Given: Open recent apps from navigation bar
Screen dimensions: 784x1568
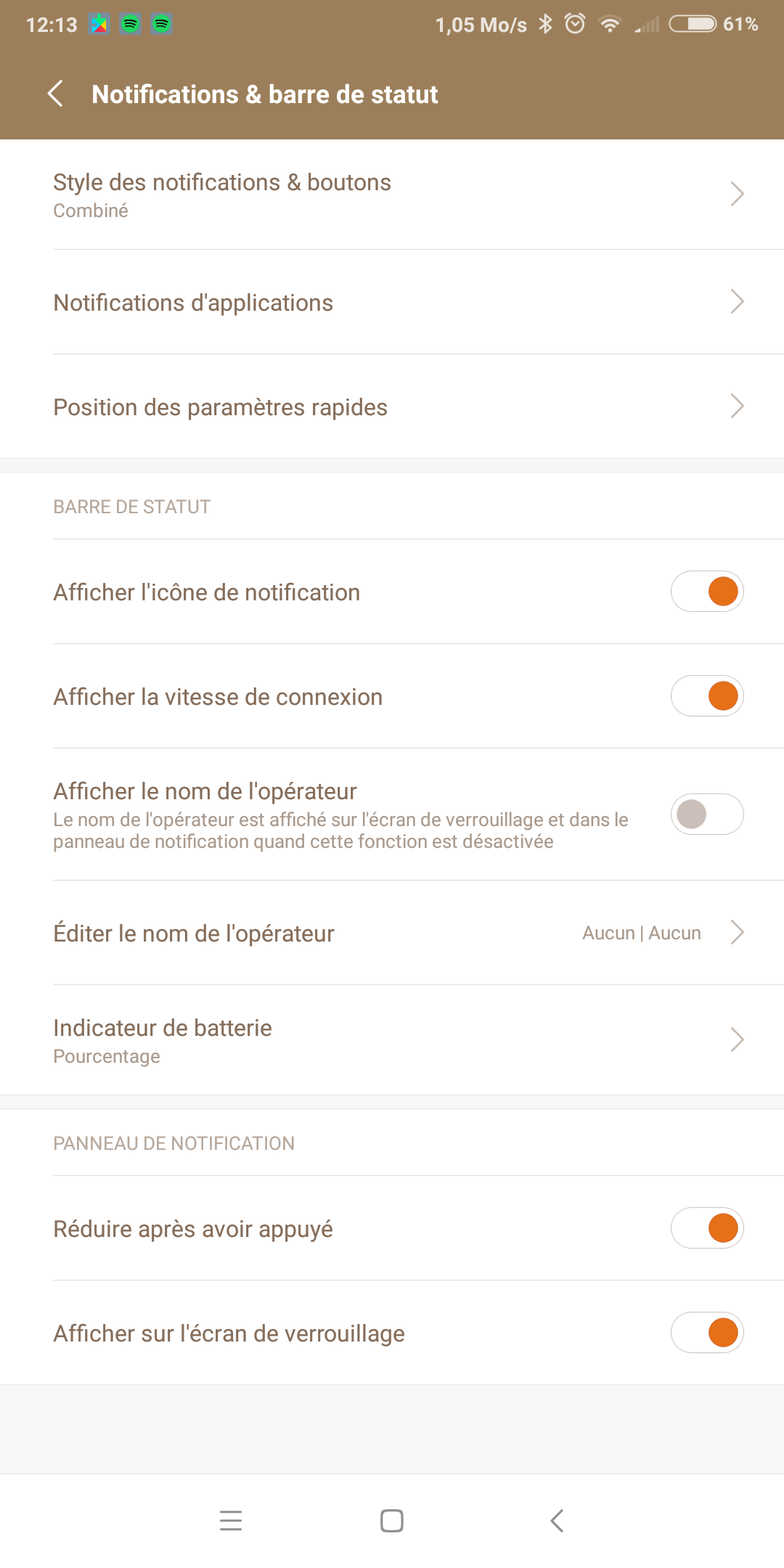Looking at the screenshot, I should pos(231,1521).
